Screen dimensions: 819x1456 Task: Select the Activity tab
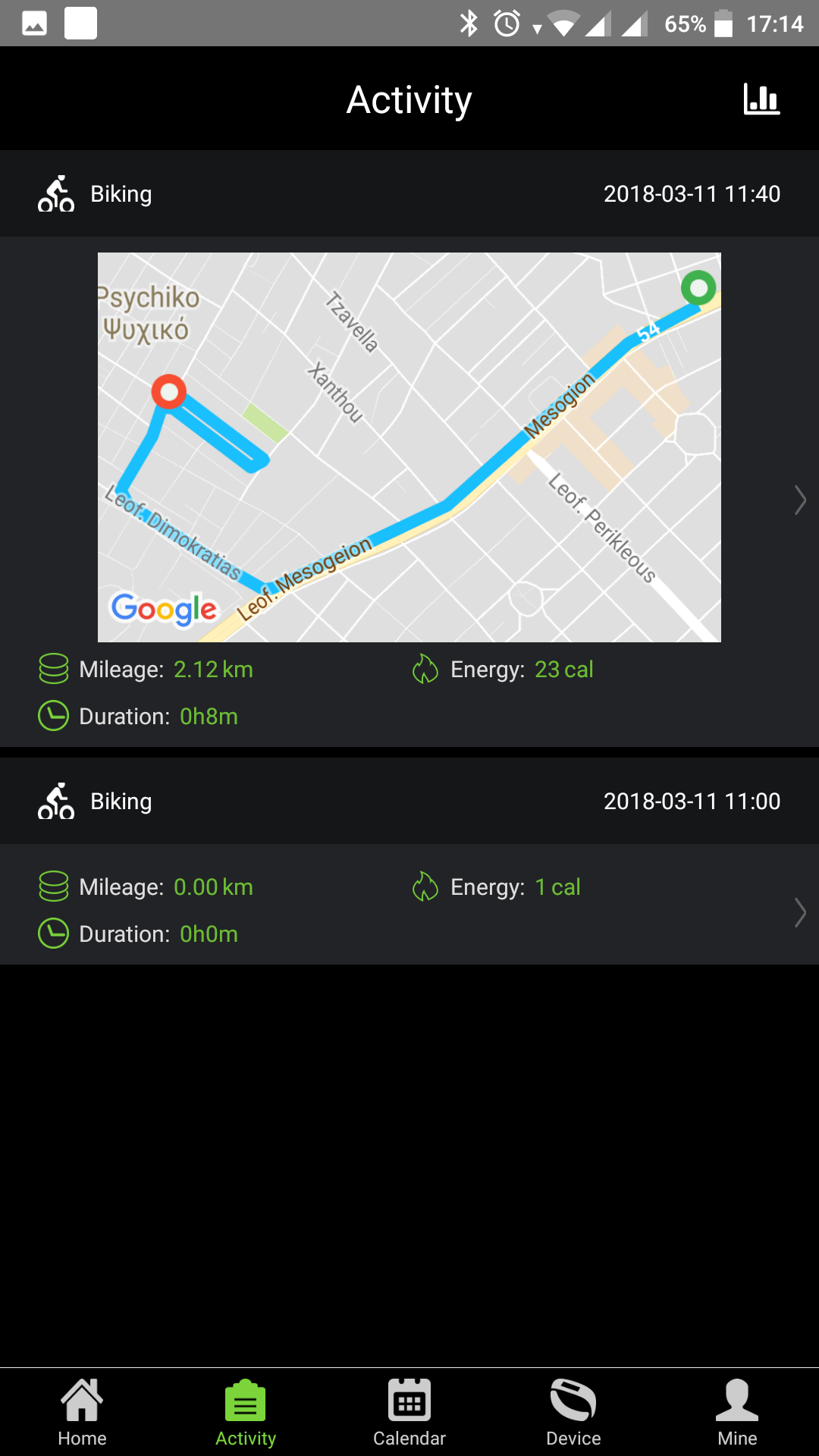pos(246,1413)
